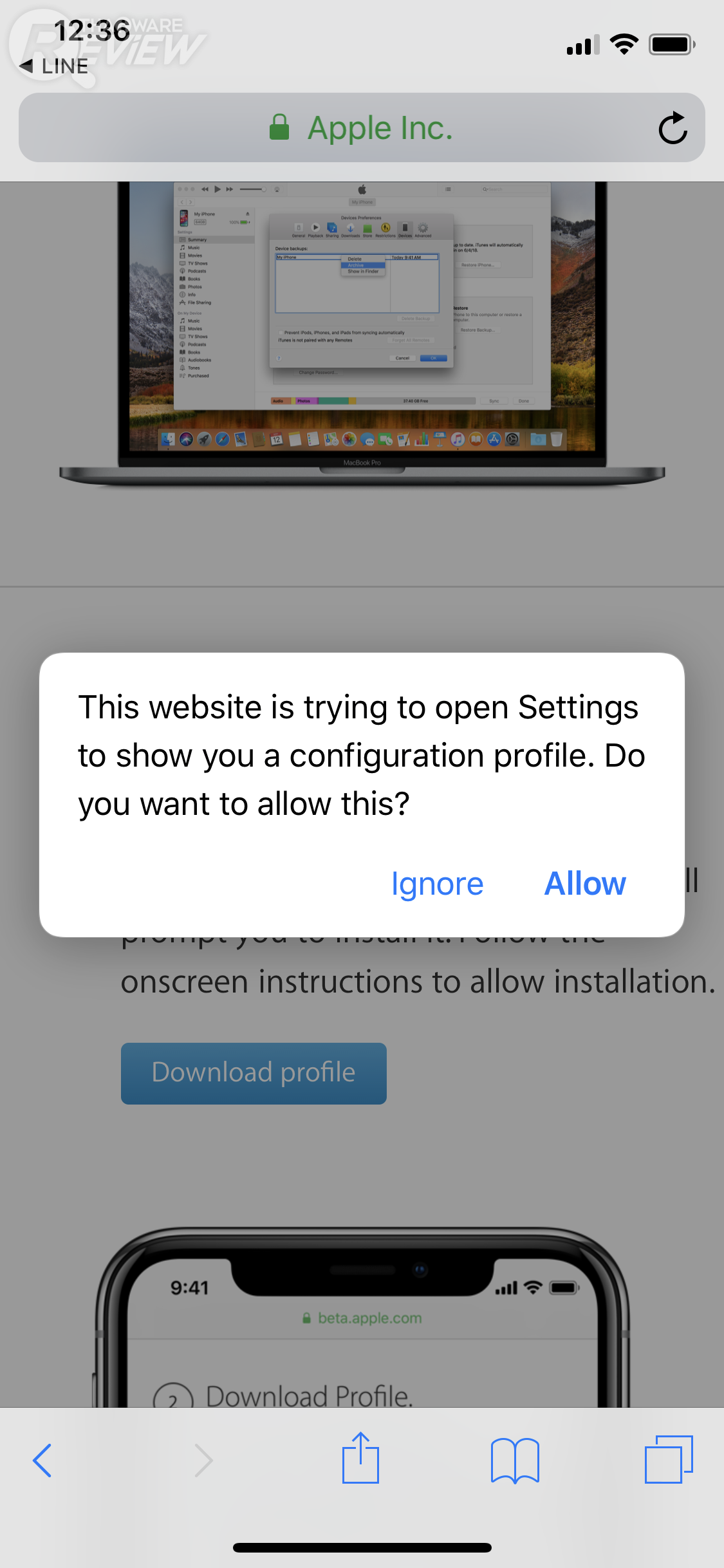Image resolution: width=724 pixels, height=1568 pixels.
Task: Reload the Apple Inc. page
Action: pyautogui.click(x=673, y=128)
